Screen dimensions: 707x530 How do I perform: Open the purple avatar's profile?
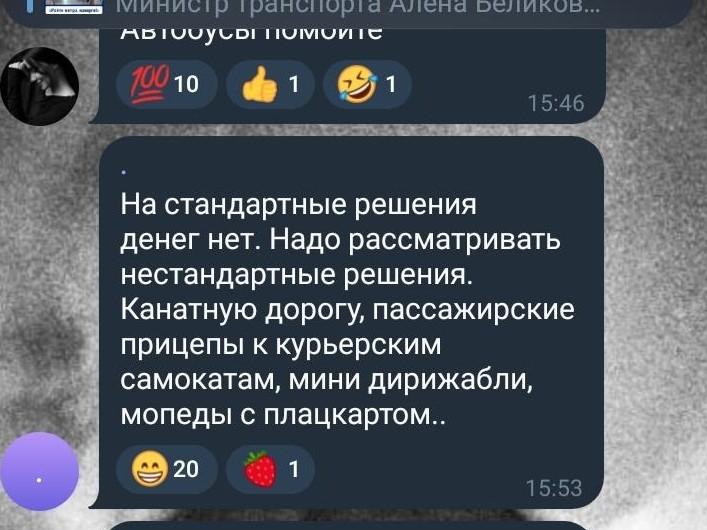tap(40, 472)
